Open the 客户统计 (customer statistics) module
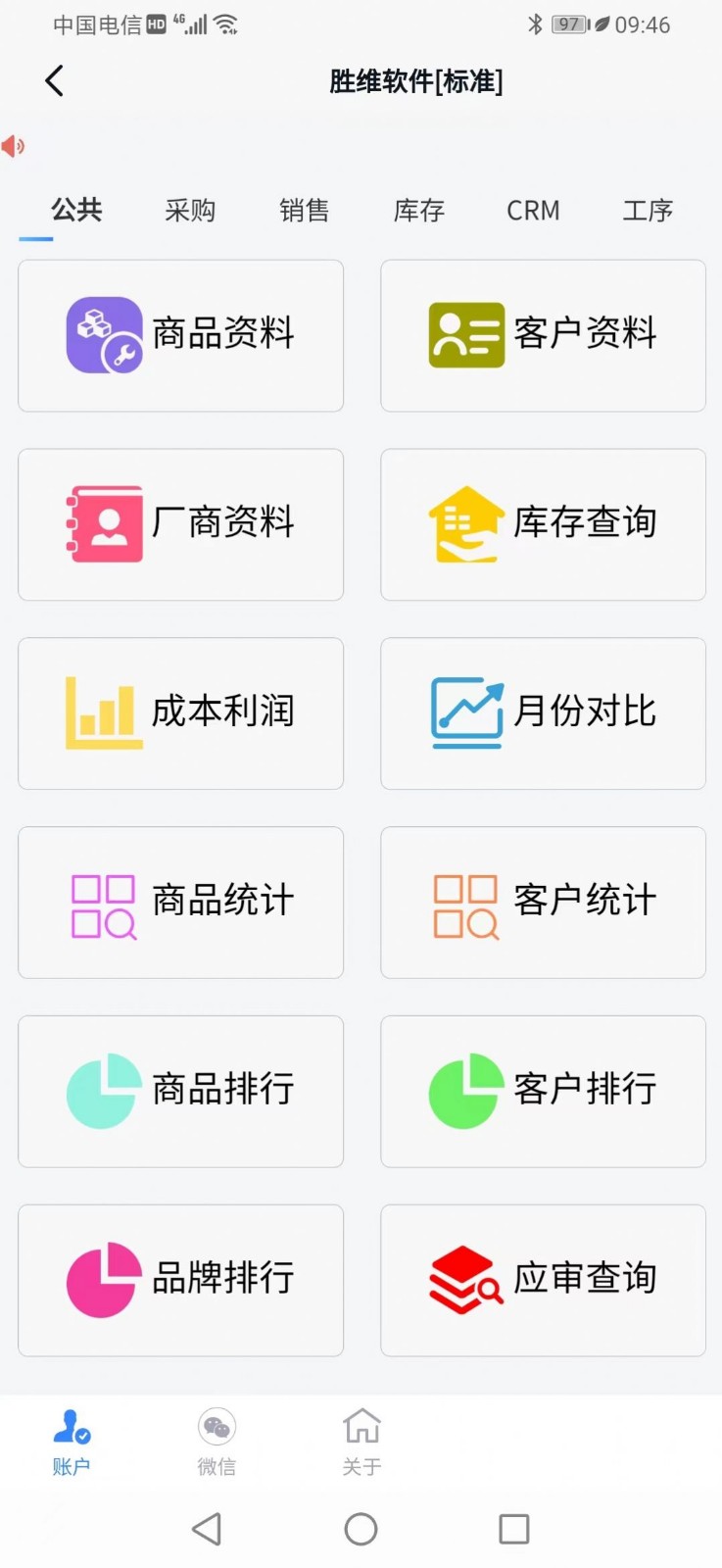 (542, 902)
